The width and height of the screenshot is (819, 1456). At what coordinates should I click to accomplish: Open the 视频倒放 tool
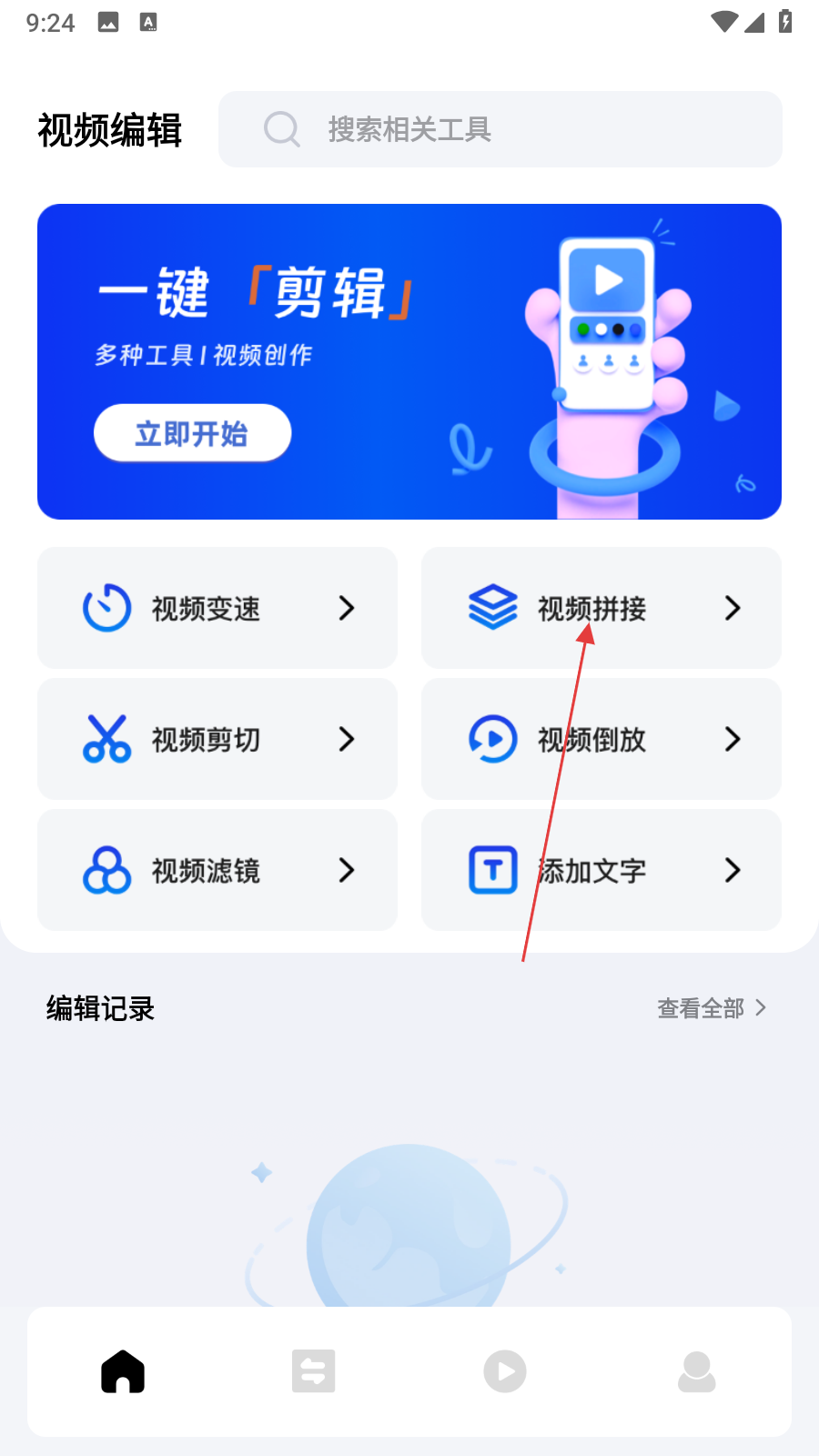click(x=602, y=739)
